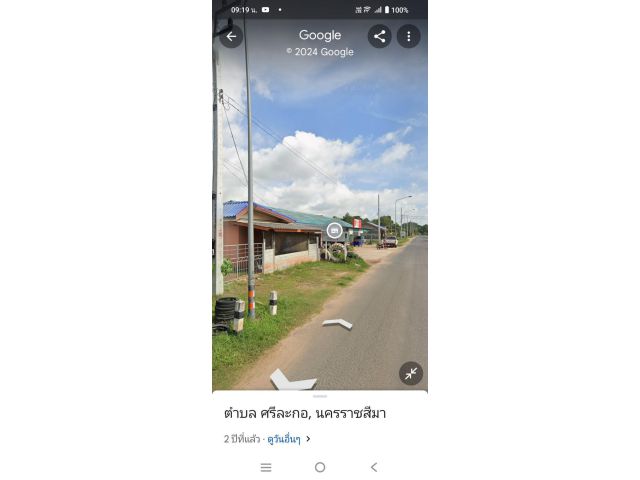Move forward along the road arrow
Viewport: 640px width, 480px height.
(338, 323)
